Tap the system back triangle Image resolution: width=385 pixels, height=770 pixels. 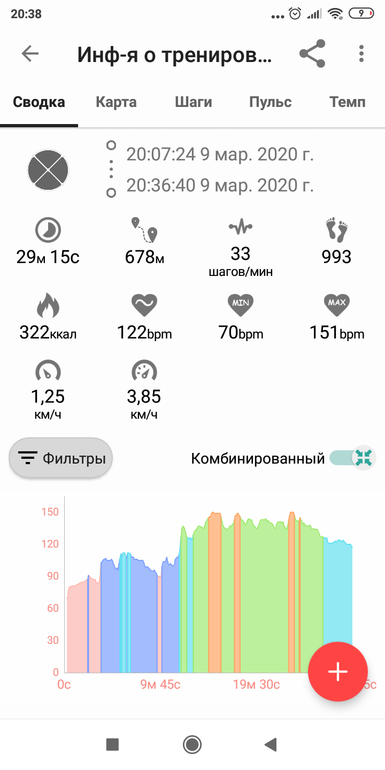(x=271, y=744)
